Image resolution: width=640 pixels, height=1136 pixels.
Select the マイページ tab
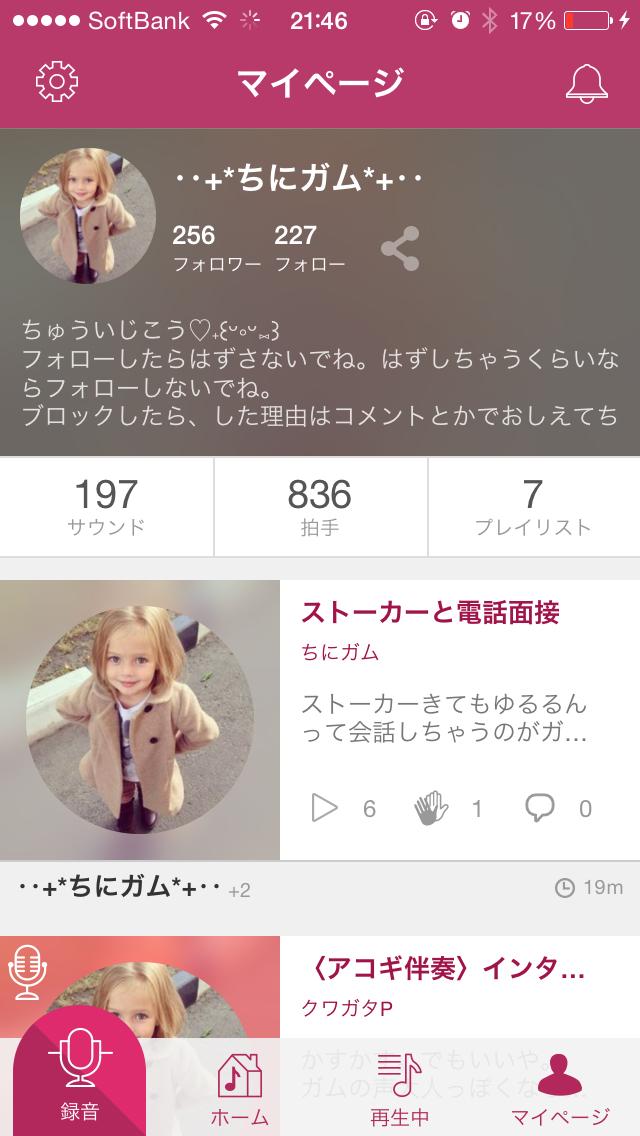(x=560, y=1088)
